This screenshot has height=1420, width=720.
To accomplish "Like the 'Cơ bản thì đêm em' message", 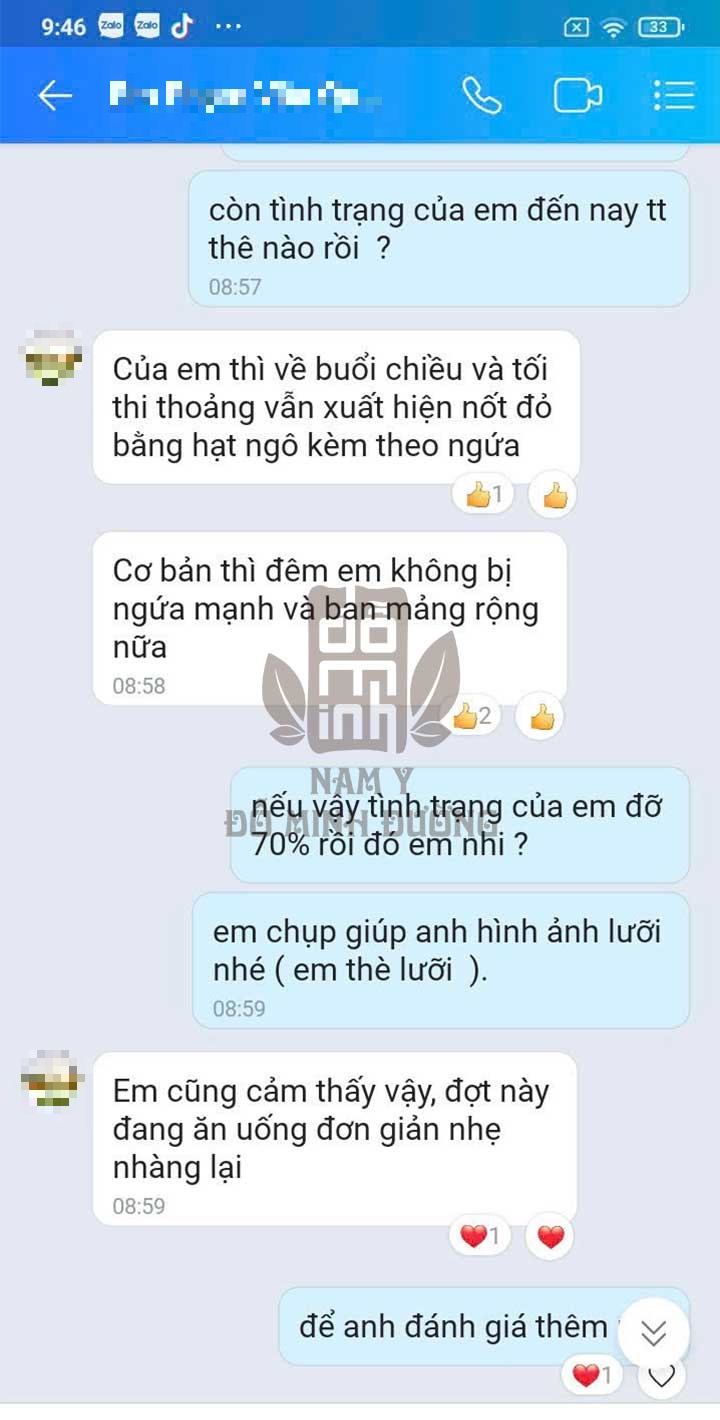I will tap(541, 716).
